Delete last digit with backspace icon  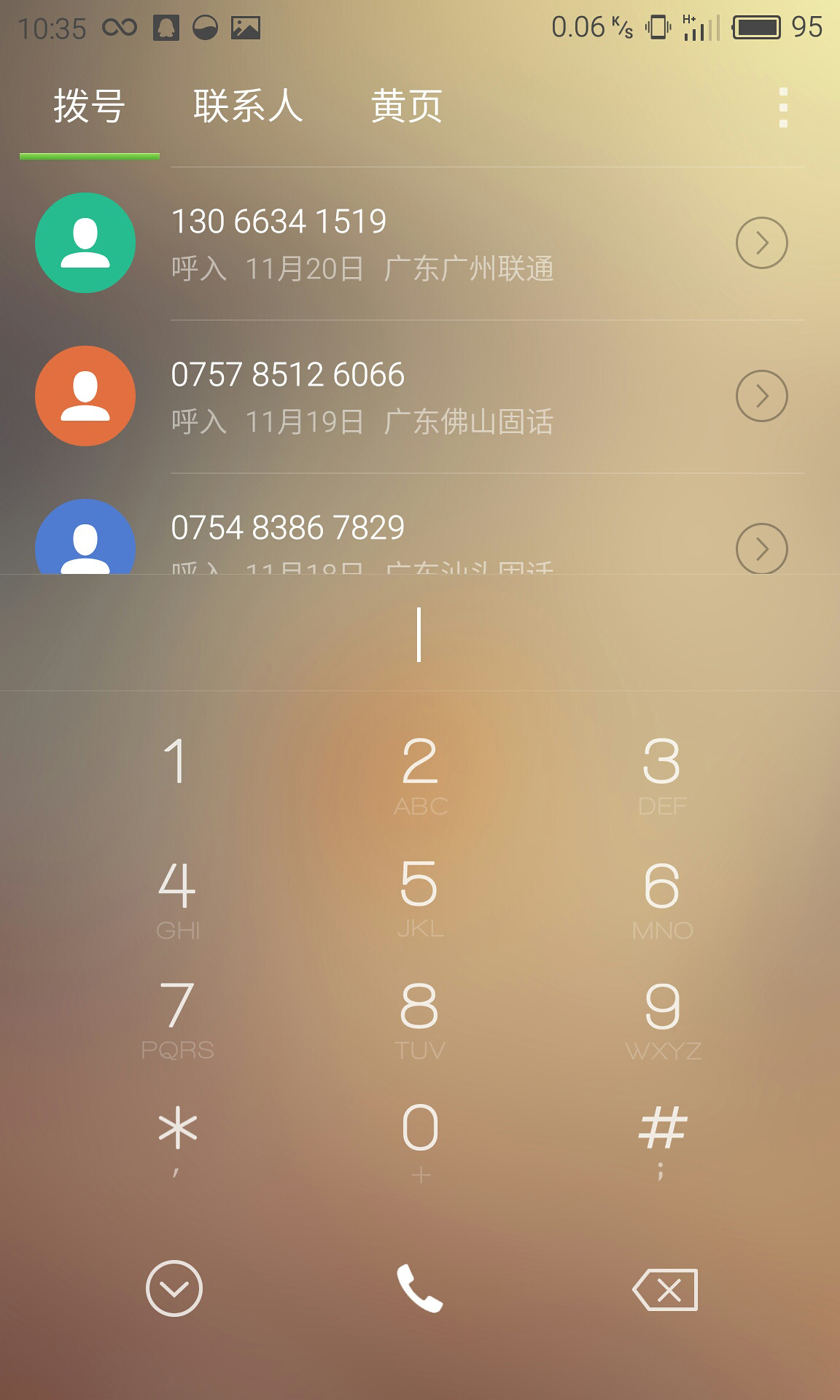click(x=665, y=1290)
